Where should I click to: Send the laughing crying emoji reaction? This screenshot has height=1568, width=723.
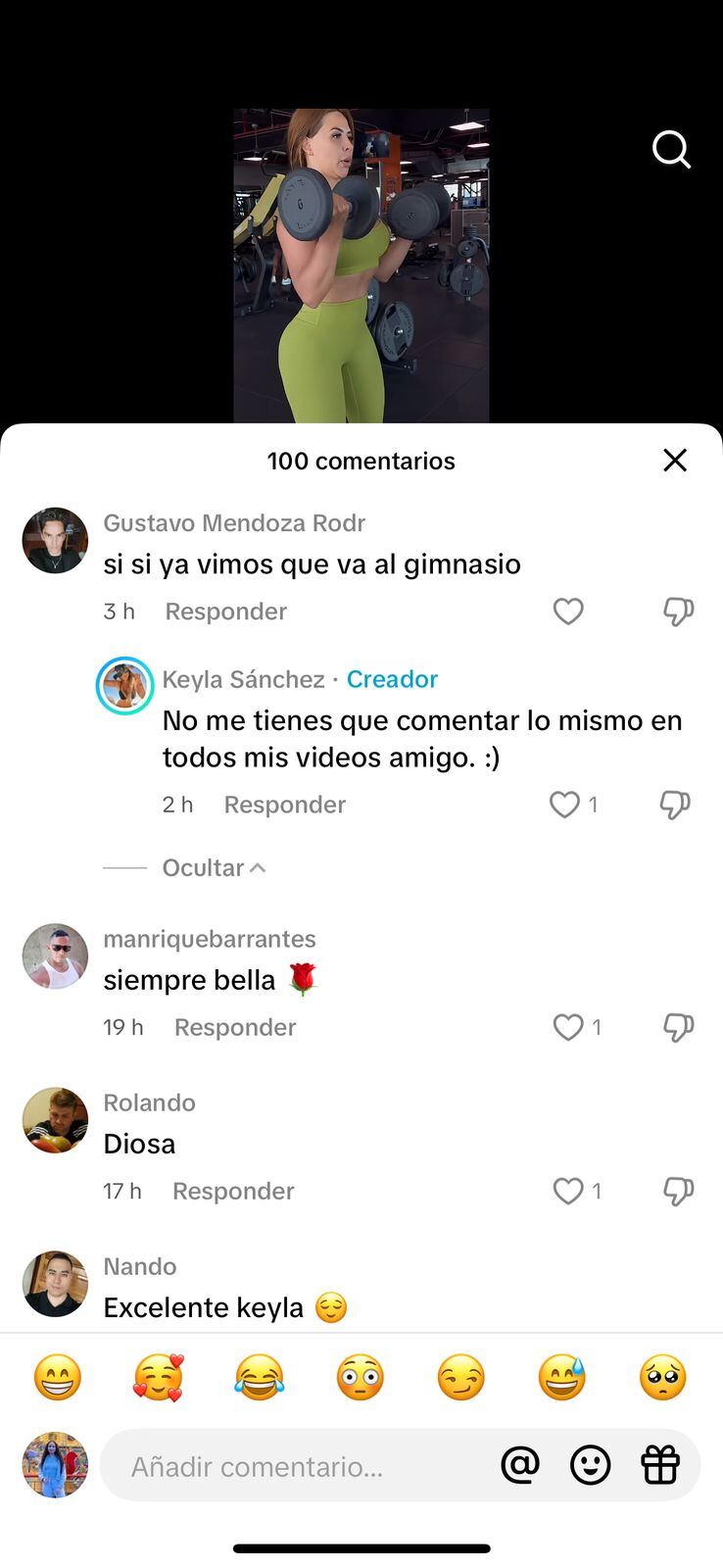pyautogui.click(x=259, y=1377)
